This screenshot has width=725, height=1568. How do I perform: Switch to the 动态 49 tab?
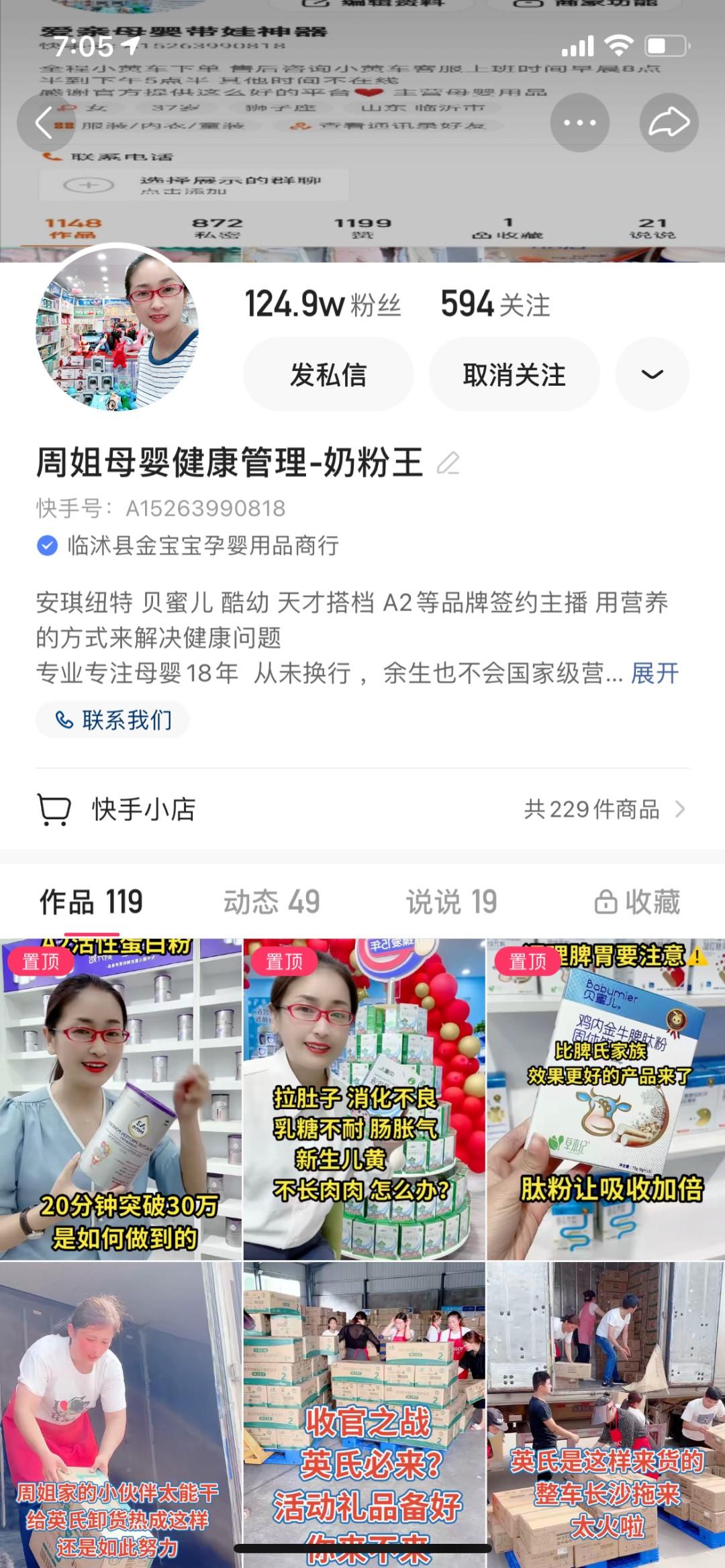(271, 902)
